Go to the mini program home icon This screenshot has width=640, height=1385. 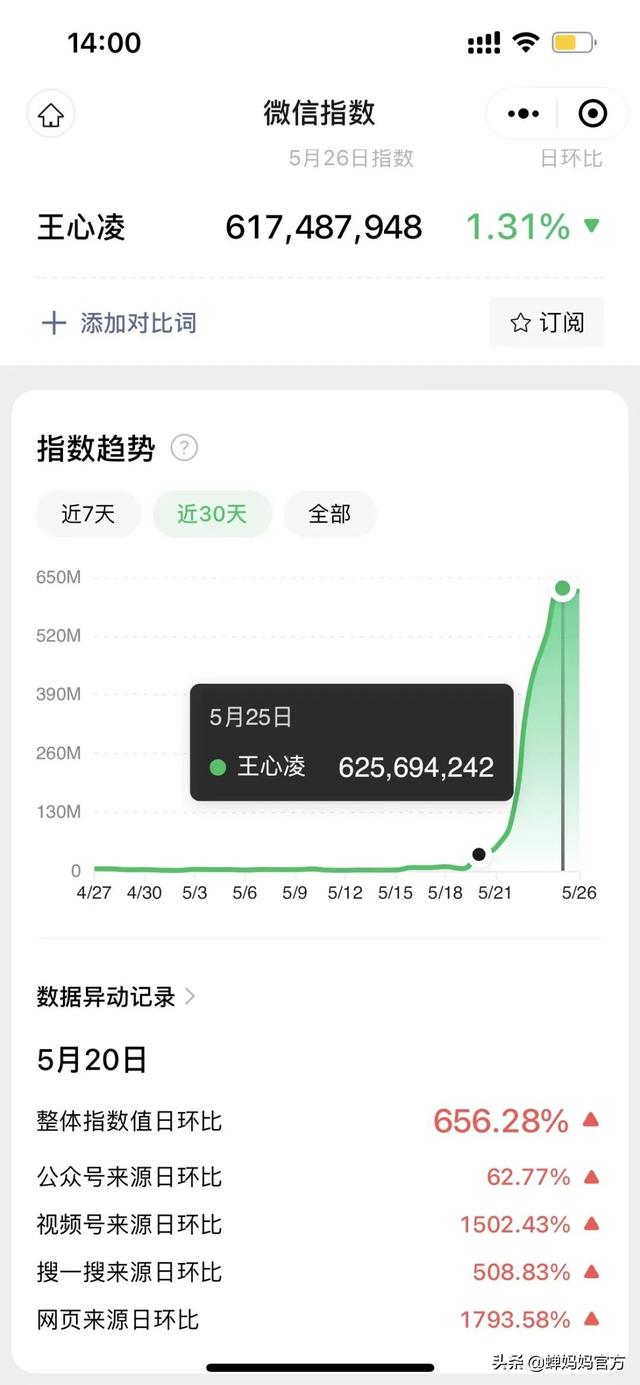pyautogui.click(x=51, y=115)
